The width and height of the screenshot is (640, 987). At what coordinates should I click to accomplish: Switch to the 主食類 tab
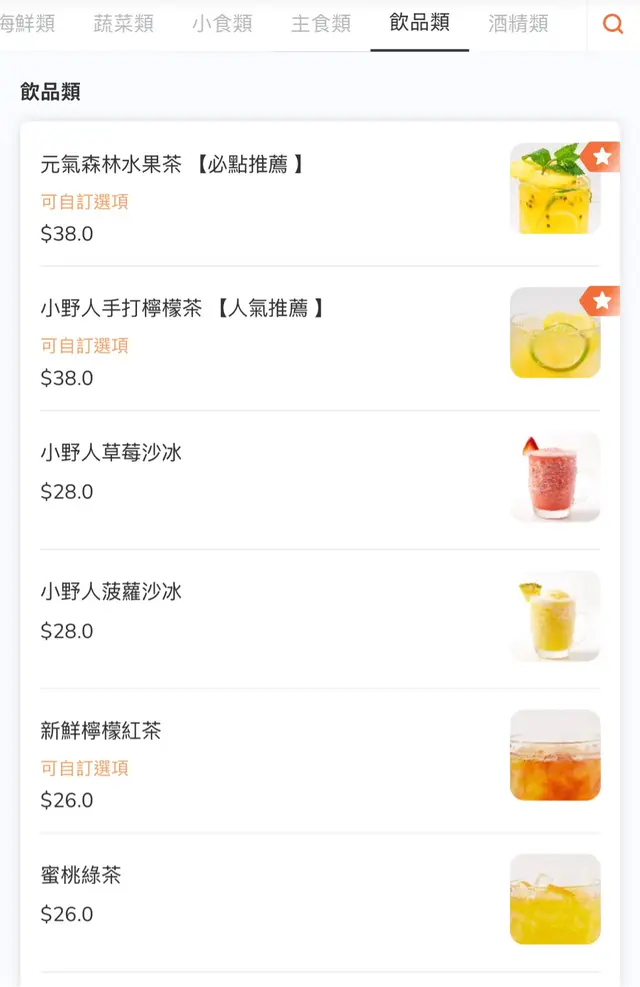321,24
